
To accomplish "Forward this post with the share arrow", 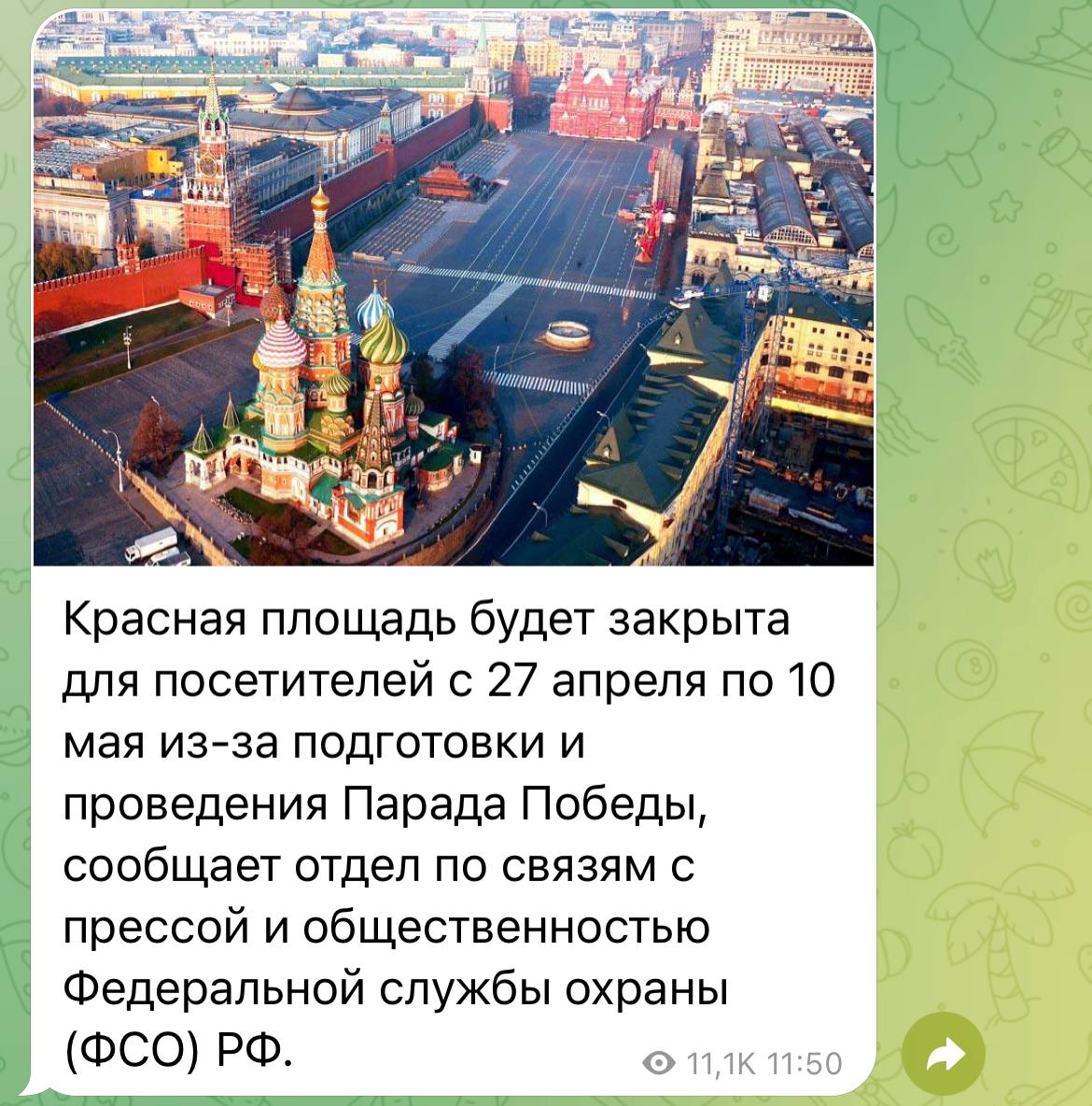I will 944,1055.
